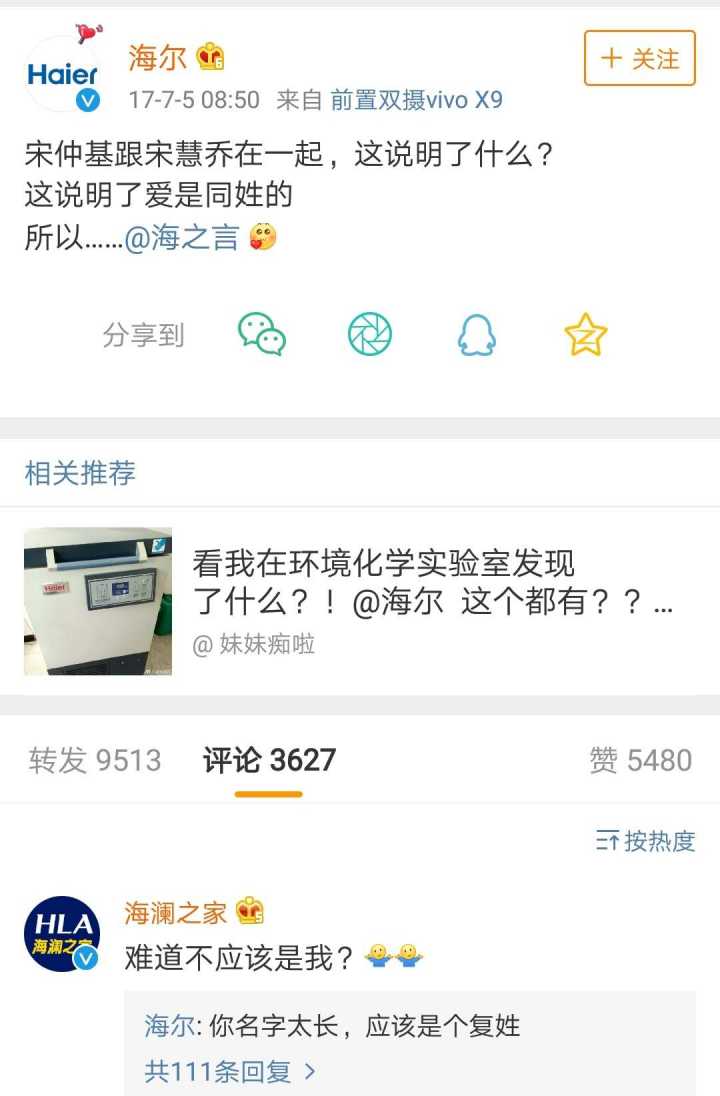The width and height of the screenshot is (720, 1096).
Task: Share the post to QQ
Action: [477, 335]
